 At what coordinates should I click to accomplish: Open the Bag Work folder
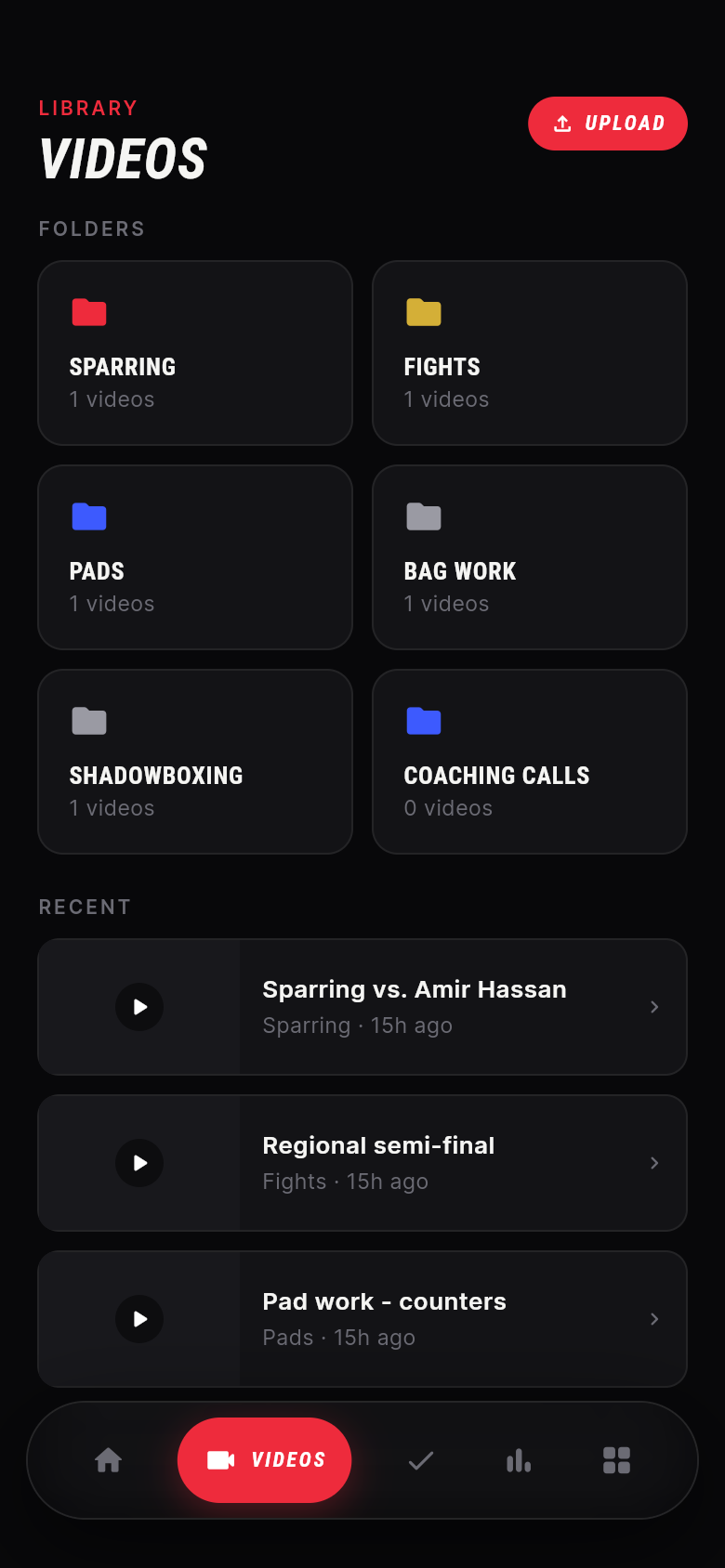(530, 557)
